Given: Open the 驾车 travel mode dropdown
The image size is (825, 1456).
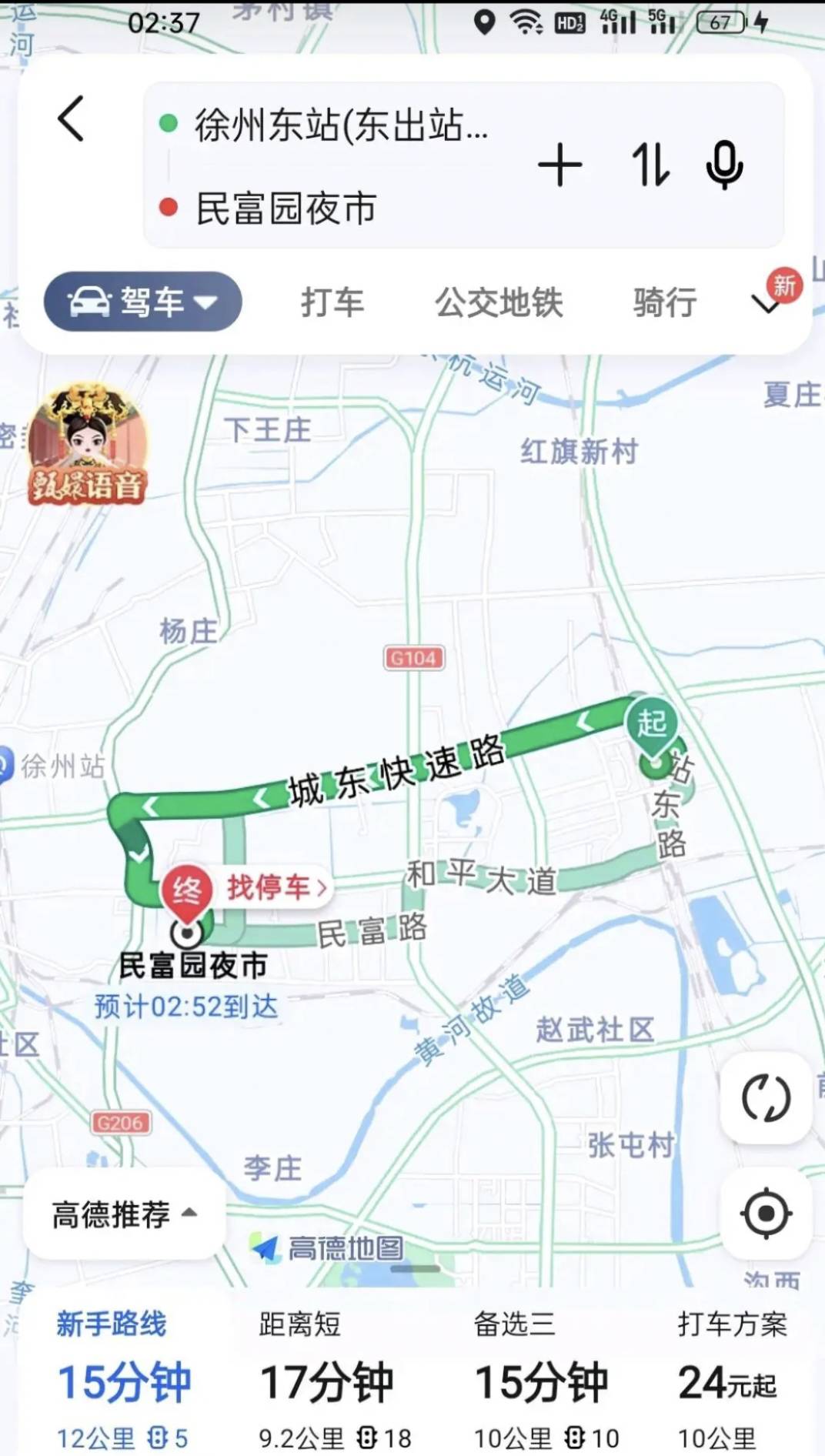Looking at the screenshot, I should tap(143, 302).
